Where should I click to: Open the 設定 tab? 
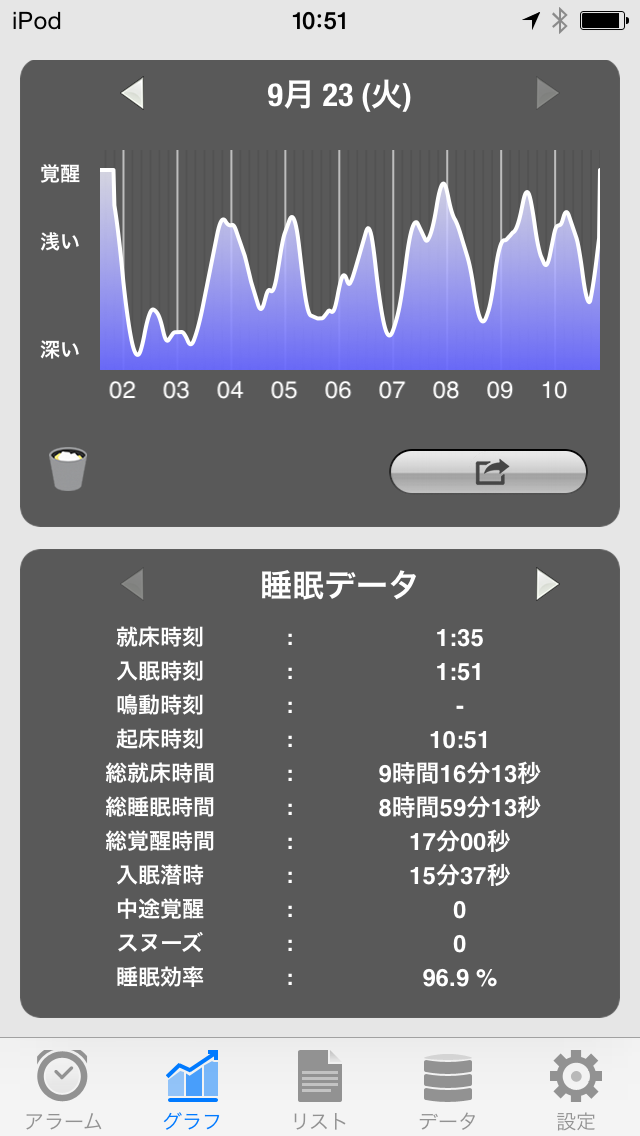click(575, 1088)
